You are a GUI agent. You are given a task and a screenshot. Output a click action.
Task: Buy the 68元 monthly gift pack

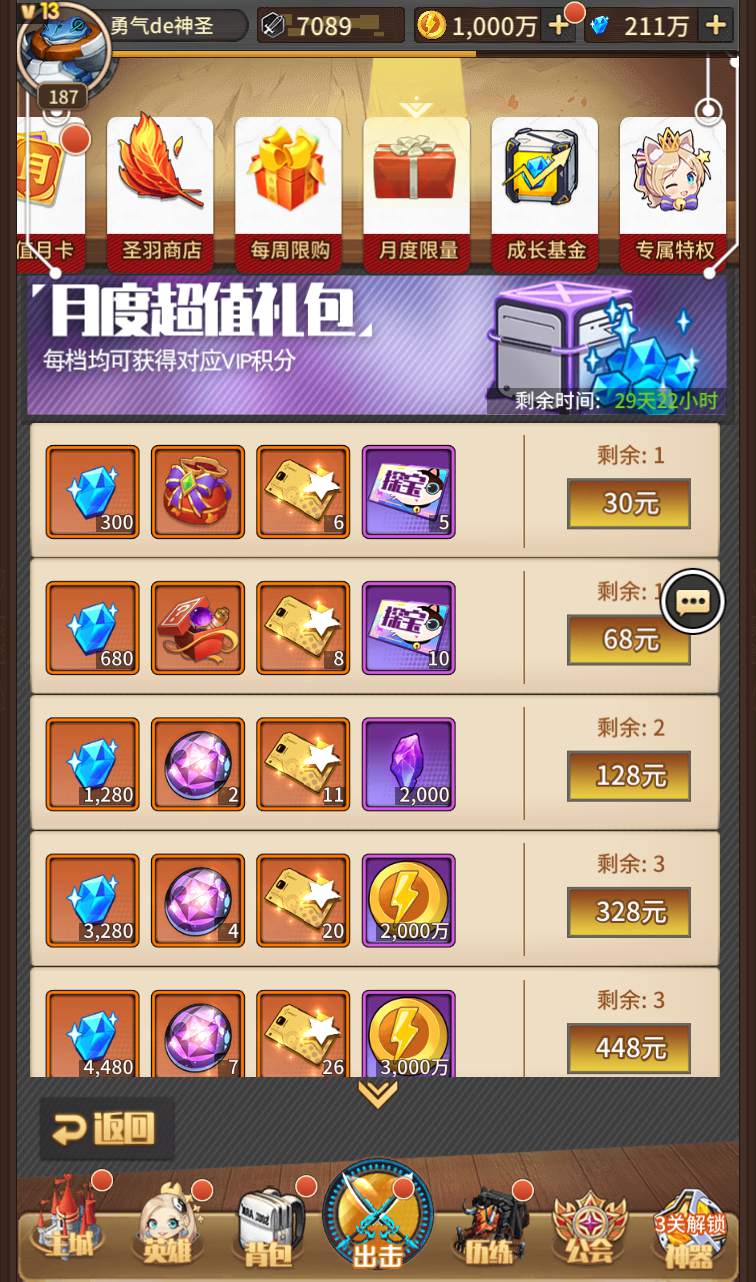[x=629, y=639]
